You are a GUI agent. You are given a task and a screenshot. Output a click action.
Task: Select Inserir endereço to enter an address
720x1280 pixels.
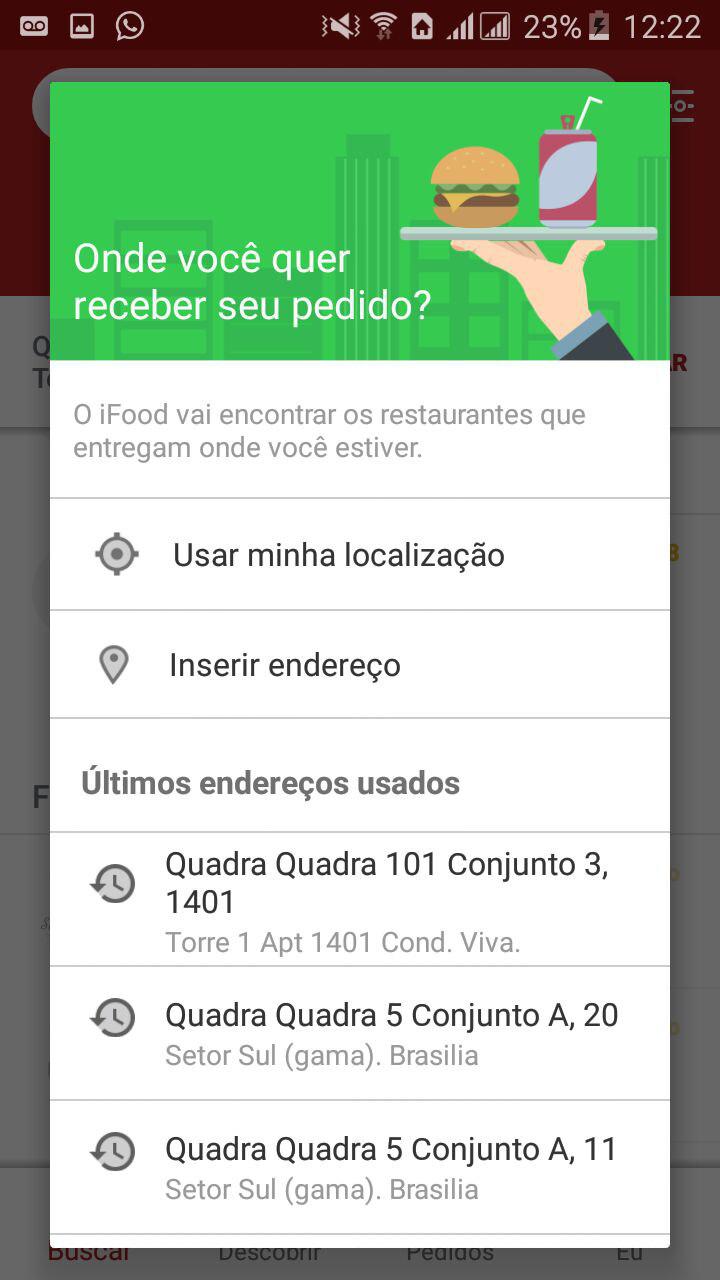pos(285,665)
